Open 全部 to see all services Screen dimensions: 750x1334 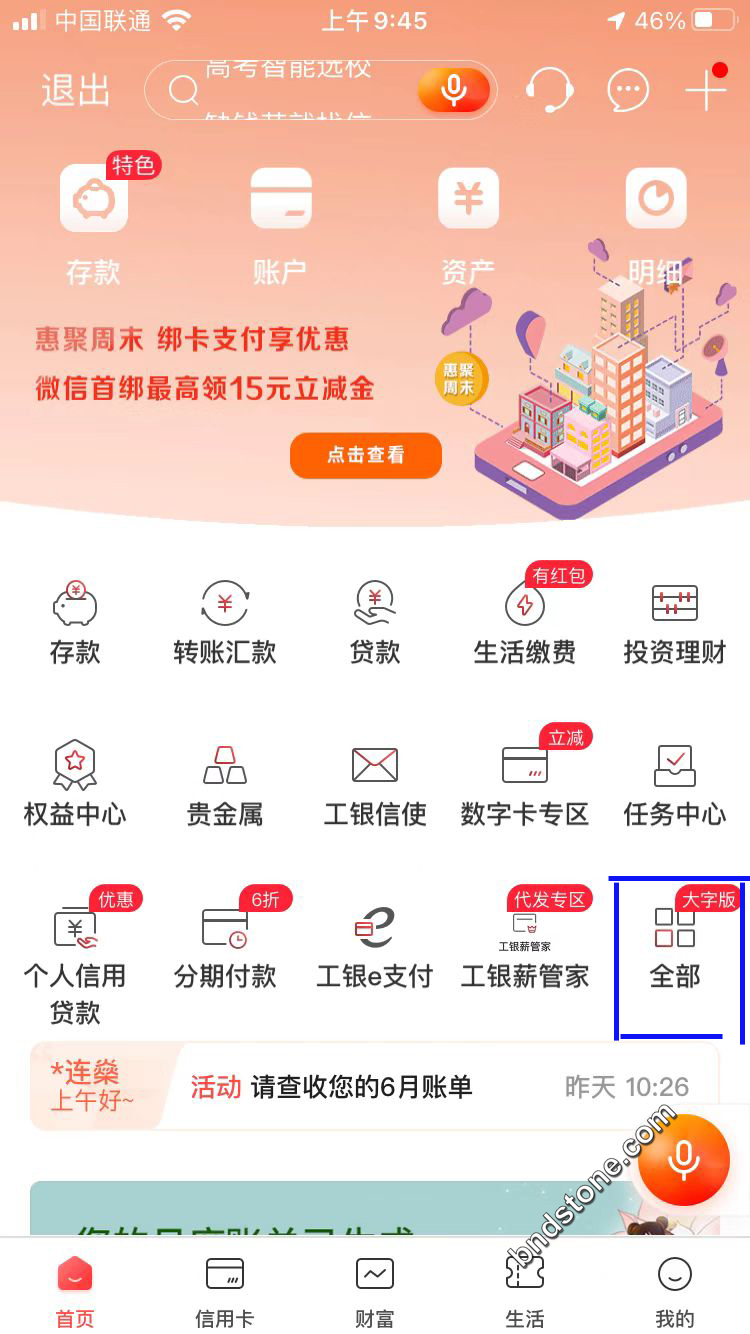[x=675, y=947]
